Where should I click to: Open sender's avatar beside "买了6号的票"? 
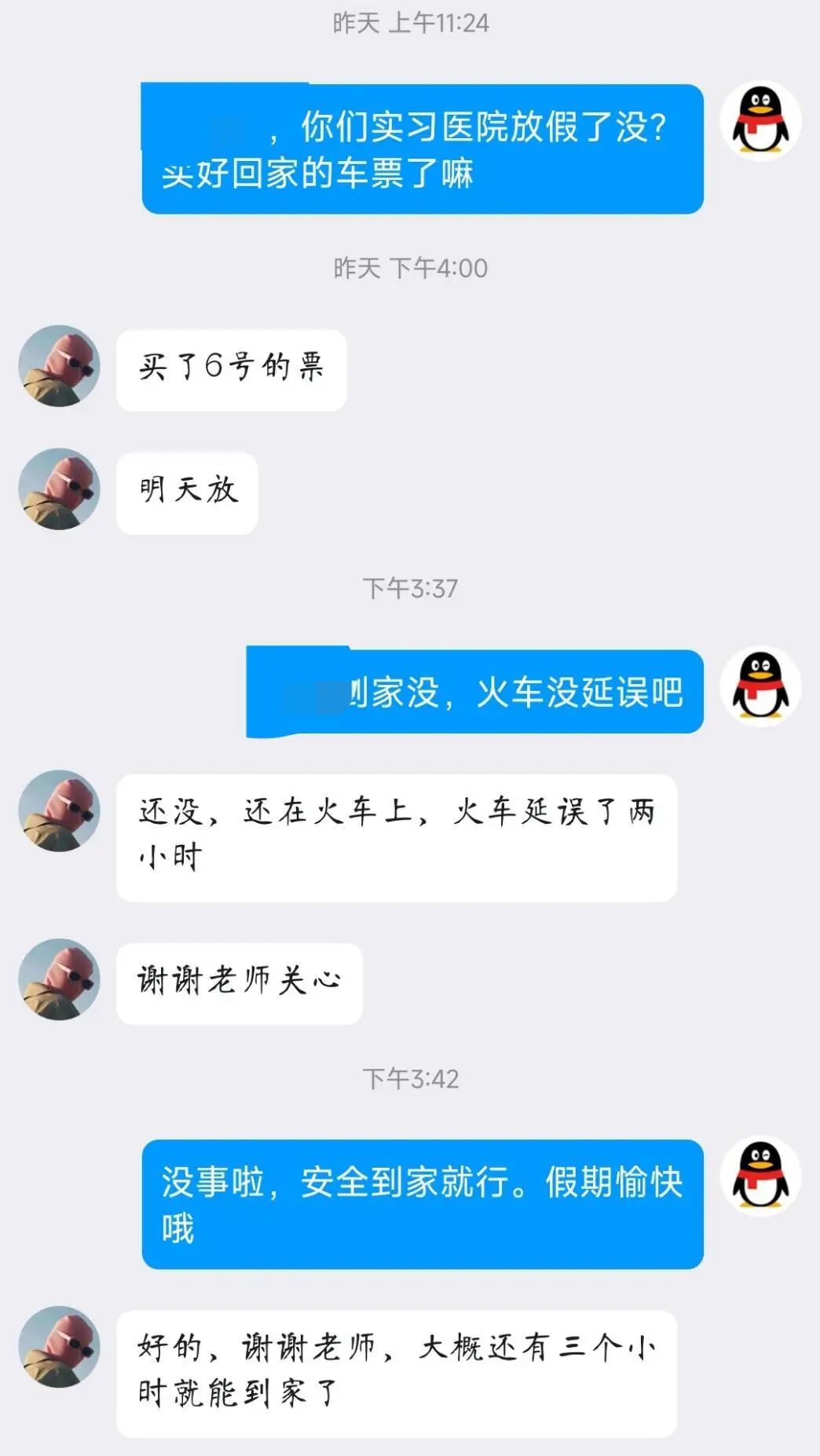(59, 366)
